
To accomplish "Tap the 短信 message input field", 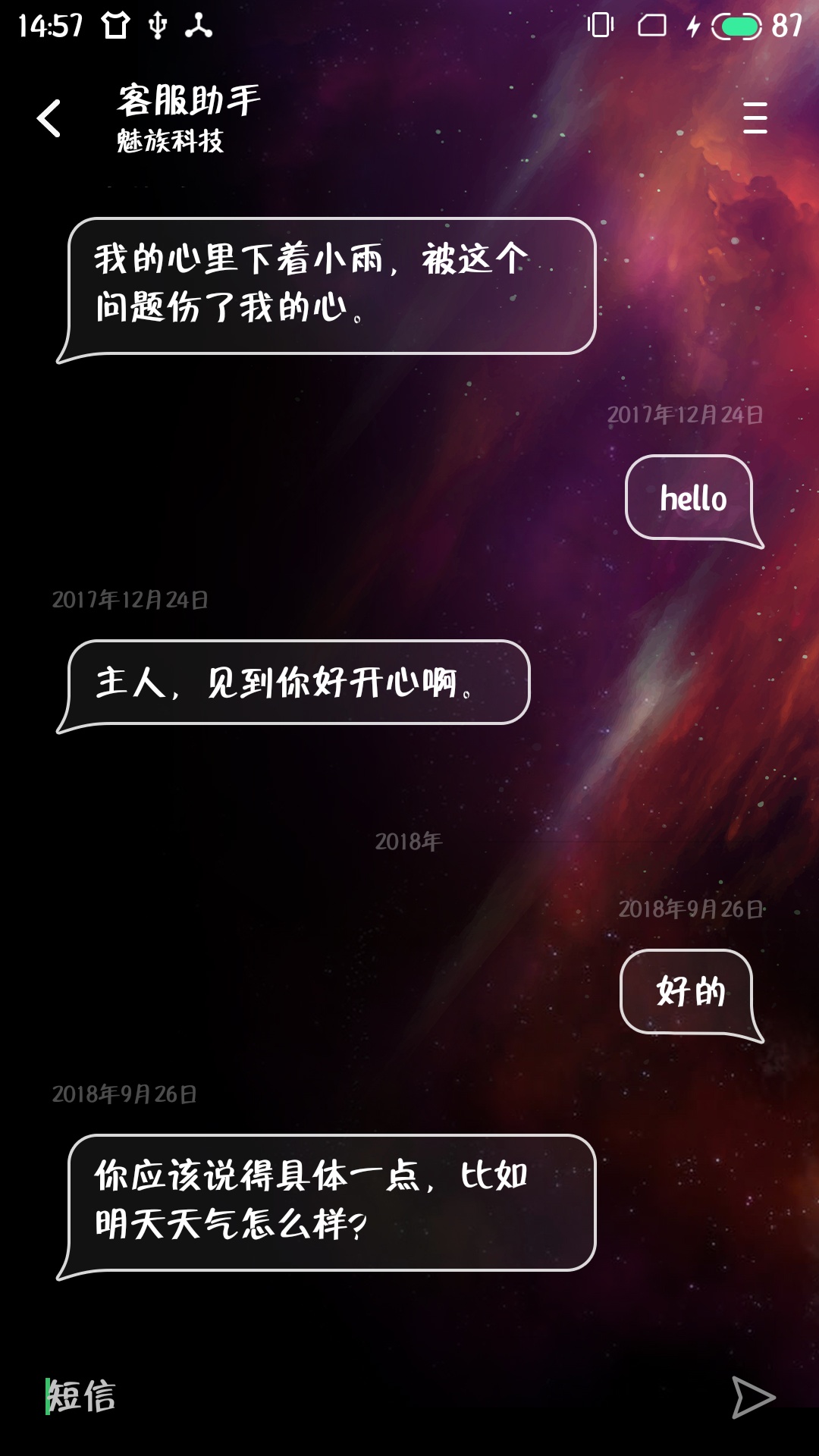I will click(379, 1396).
